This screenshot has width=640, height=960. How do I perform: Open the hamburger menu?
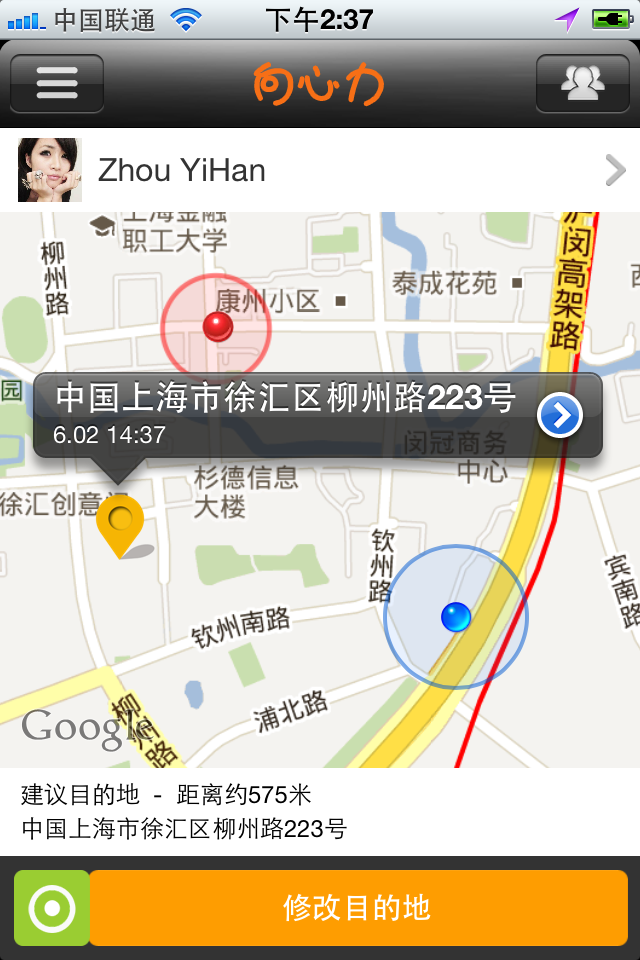[57, 83]
